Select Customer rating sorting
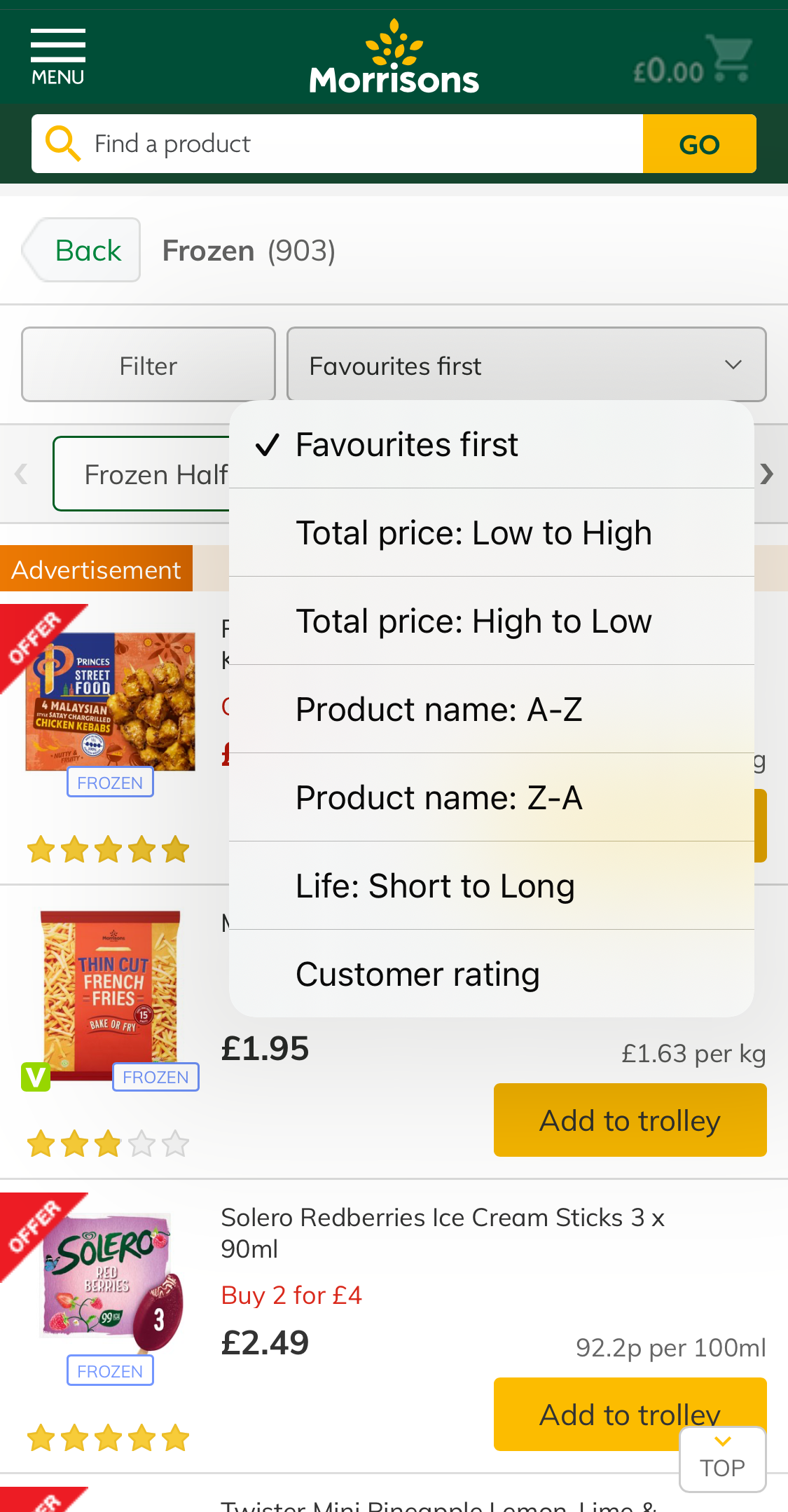Image resolution: width=788 pixels, height=1512 pixels. point(417,974)
